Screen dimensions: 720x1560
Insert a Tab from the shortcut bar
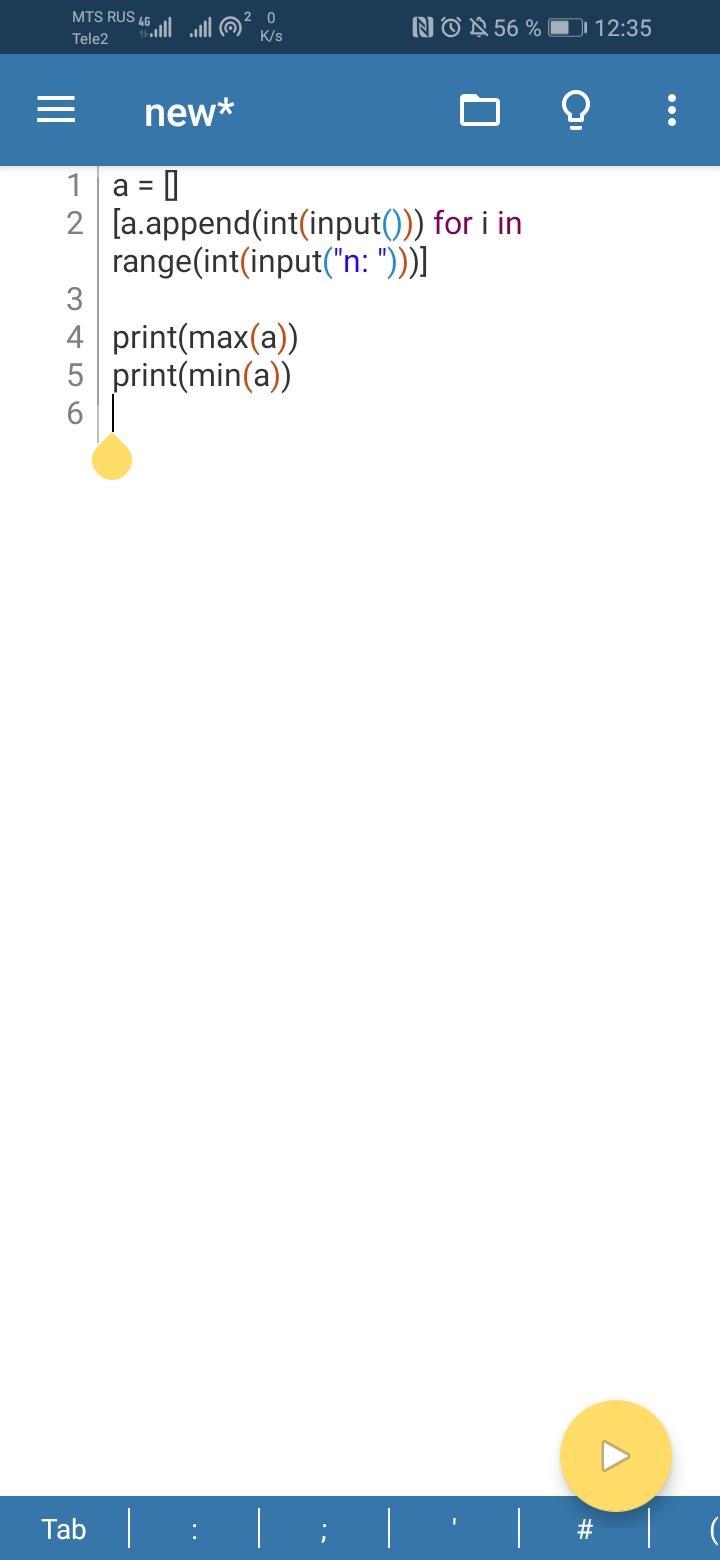coord(63,1528)
